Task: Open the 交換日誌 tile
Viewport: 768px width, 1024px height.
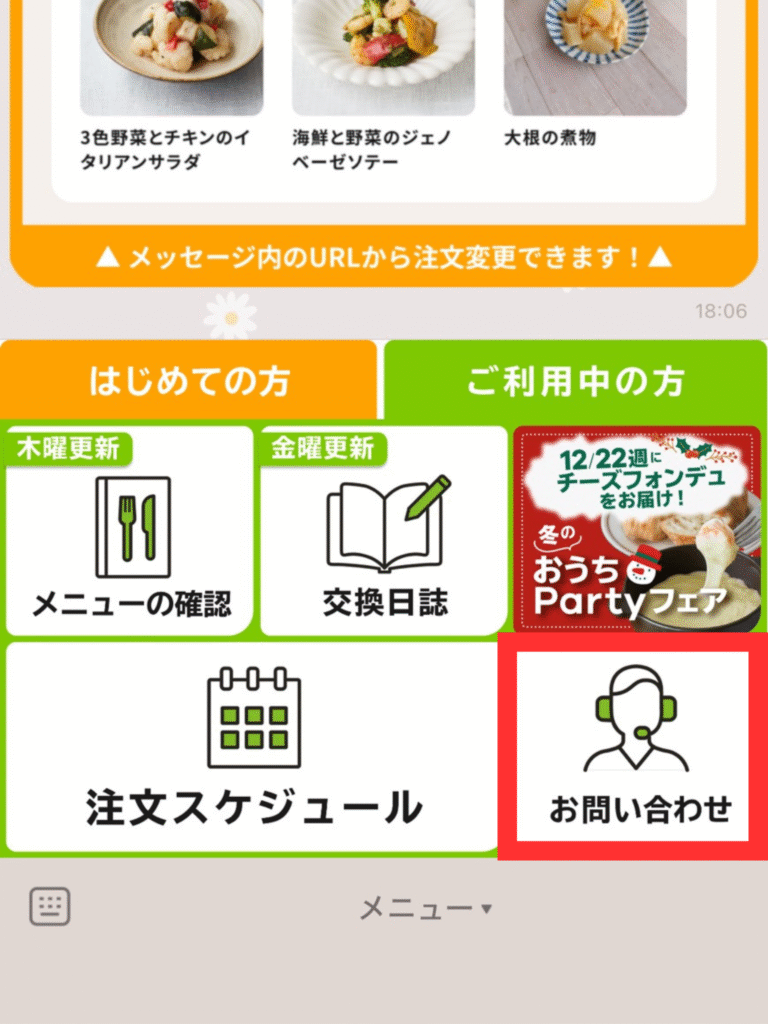Action: tap(385, 532)
